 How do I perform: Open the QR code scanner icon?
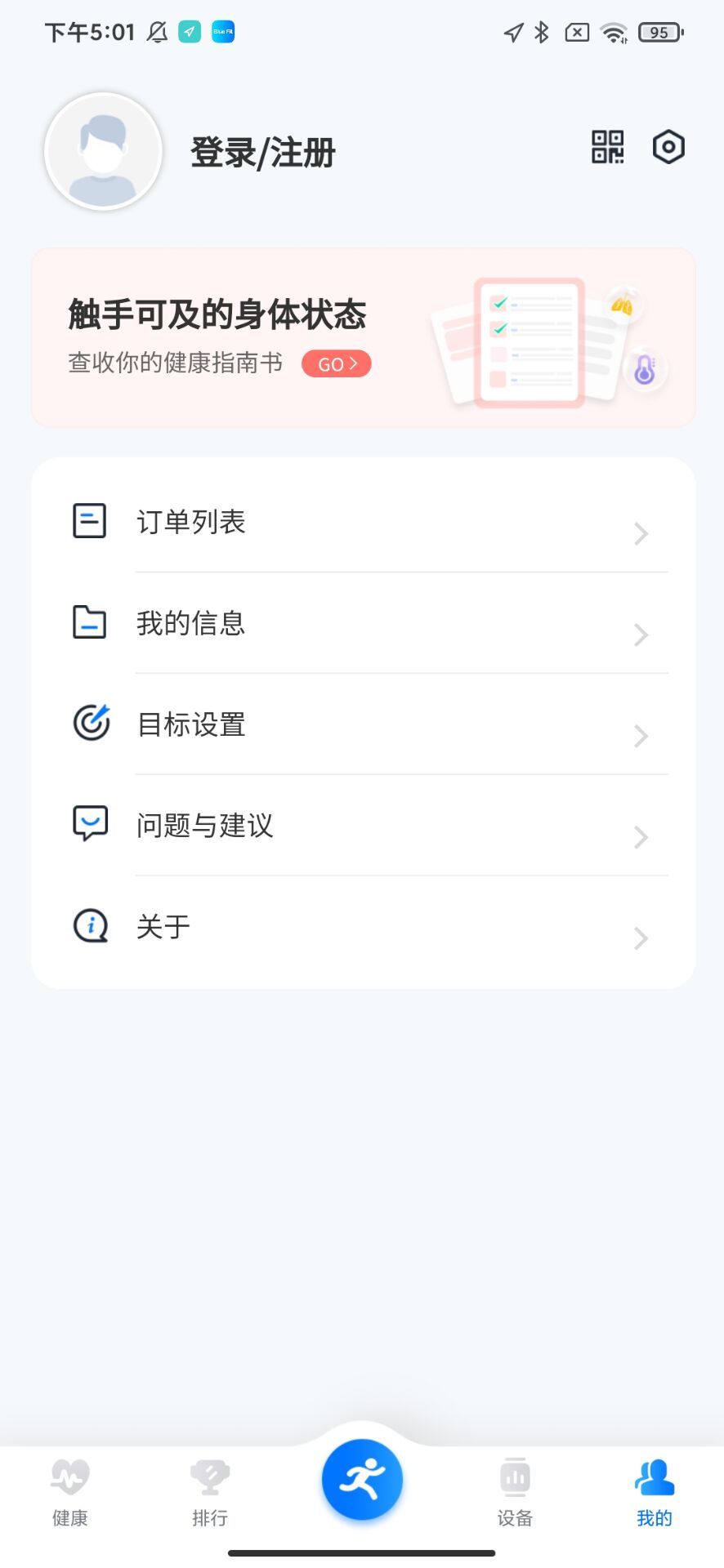(x=607, y=148)
